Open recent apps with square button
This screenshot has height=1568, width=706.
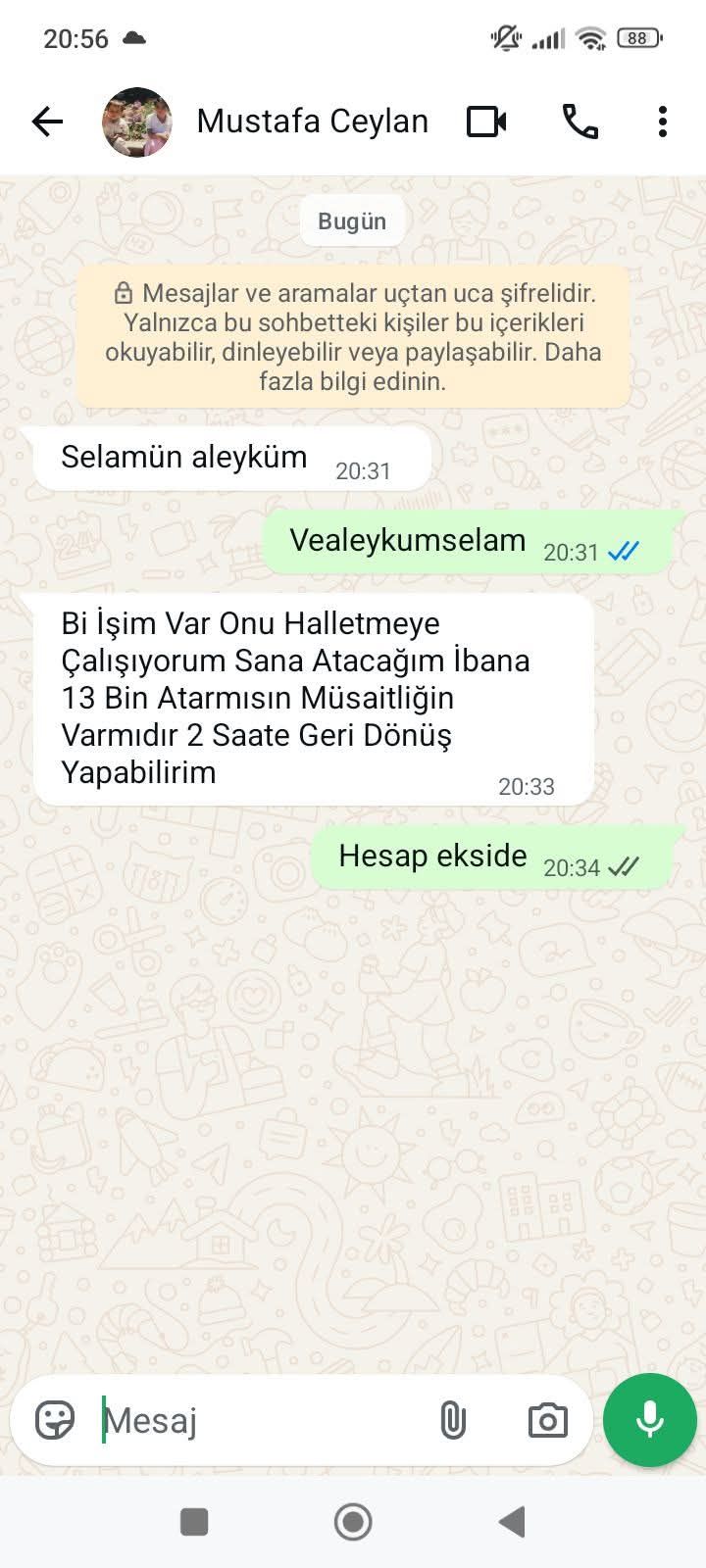pyautogui.click(x=194, y=1522)
